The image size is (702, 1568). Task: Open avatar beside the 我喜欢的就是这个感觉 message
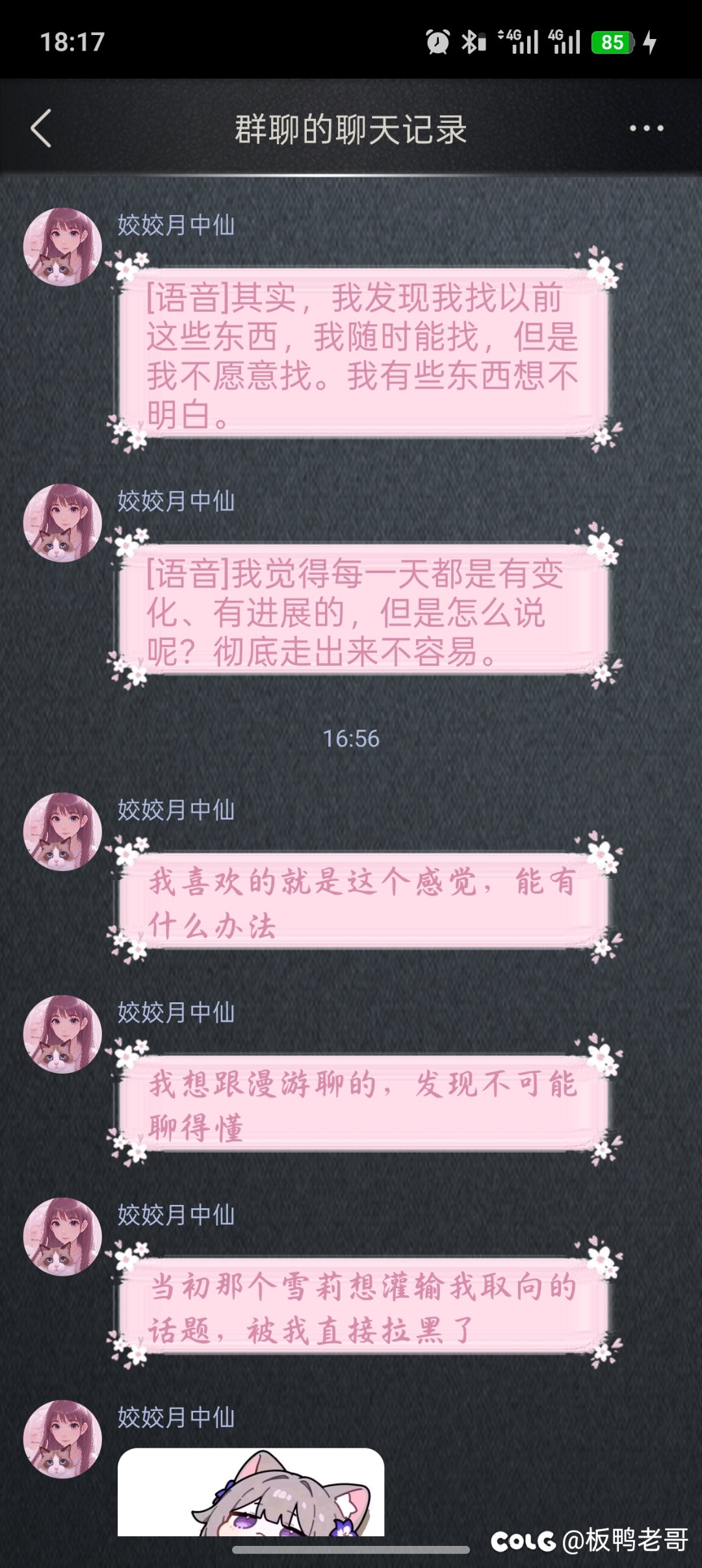[x=62, y=831]
